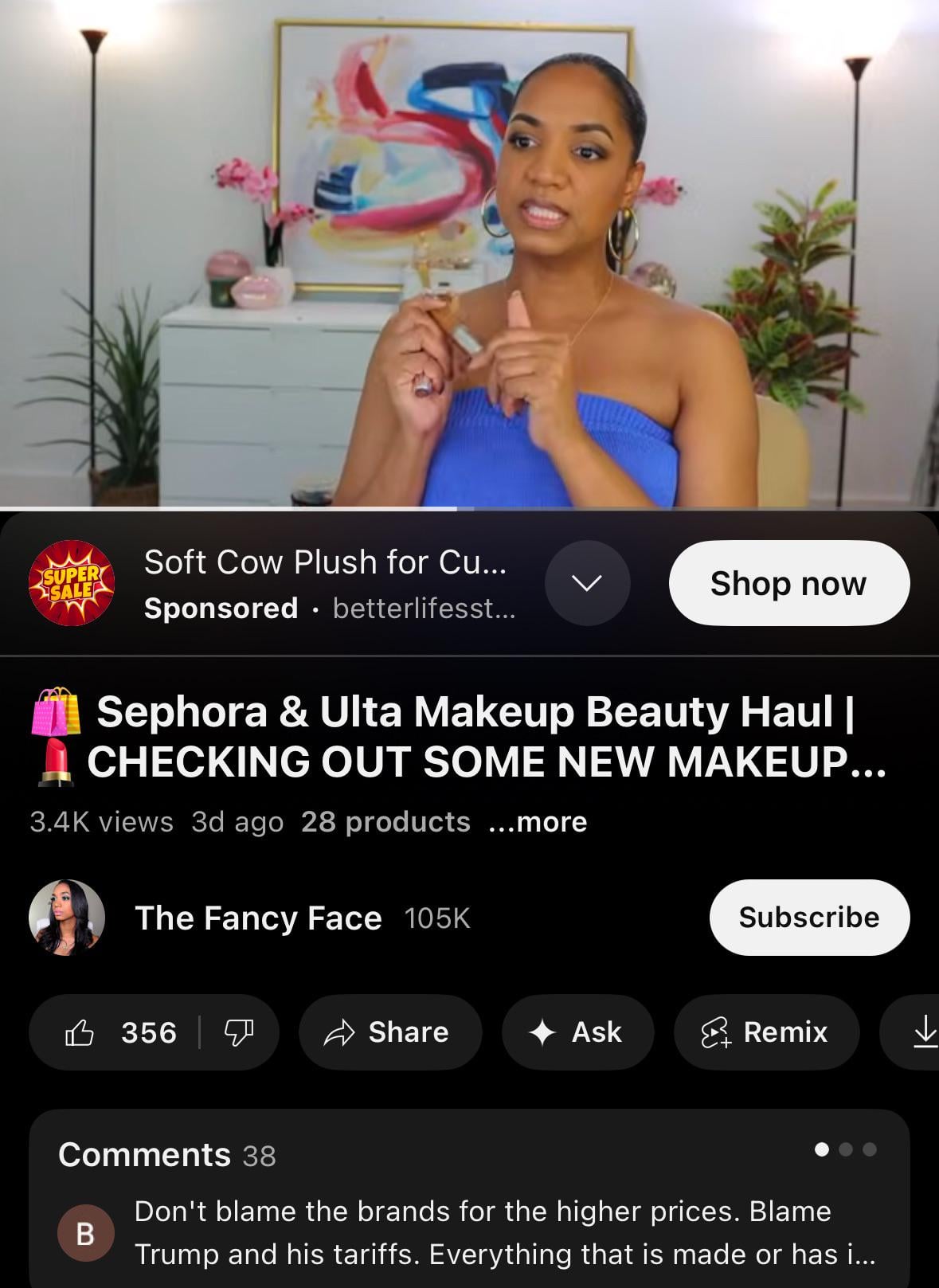The image size is (939, 1288).
Task: Expand description with ...more
Action: pos(538,821)
